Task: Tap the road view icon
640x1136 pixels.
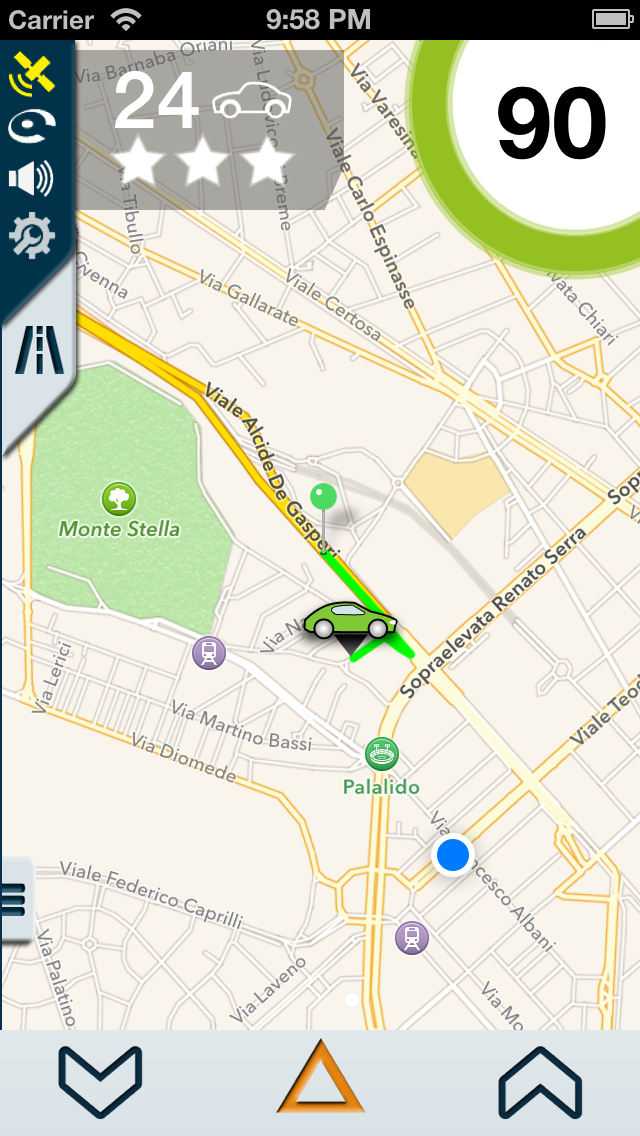Action: coord(38,350)
